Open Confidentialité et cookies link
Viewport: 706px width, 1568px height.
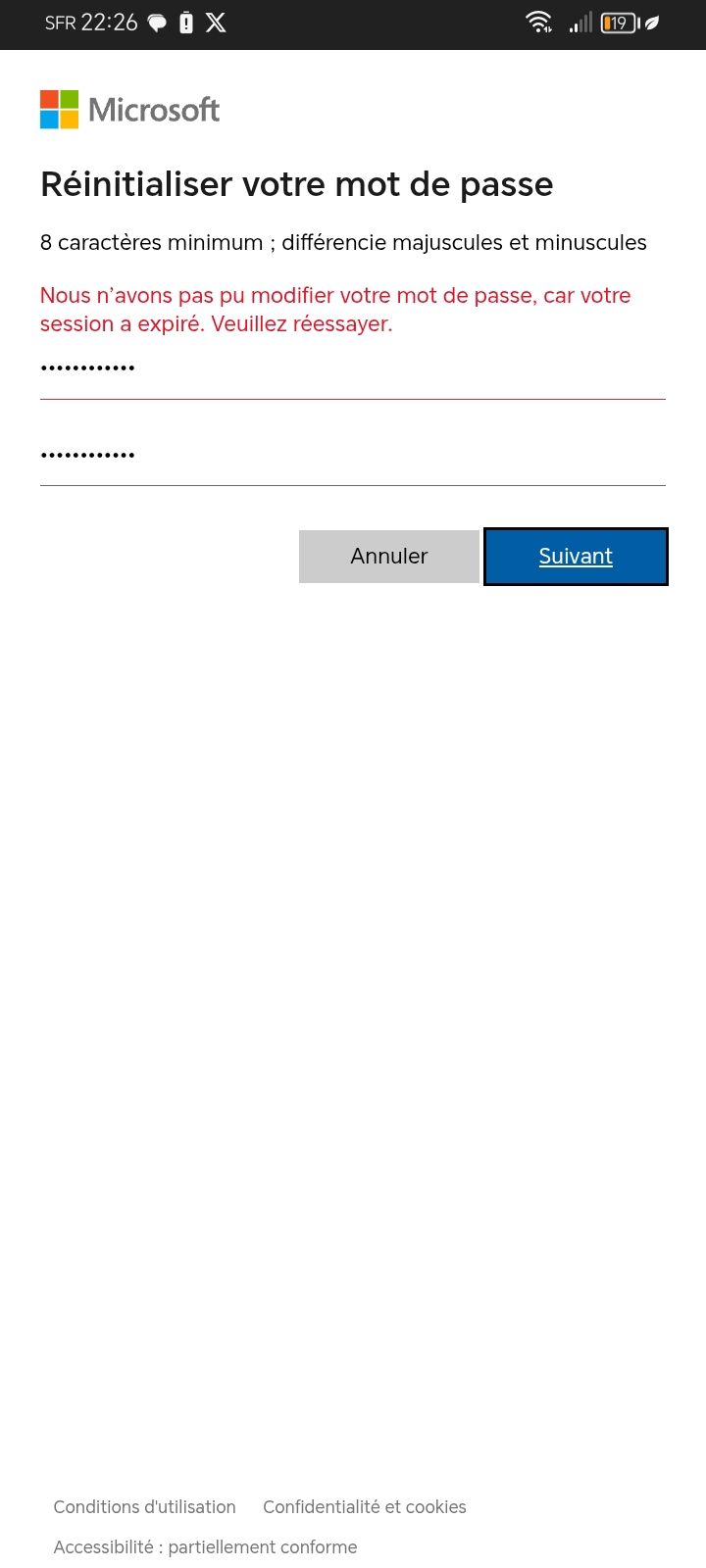pyautogui.click(x=365, y=1507)
